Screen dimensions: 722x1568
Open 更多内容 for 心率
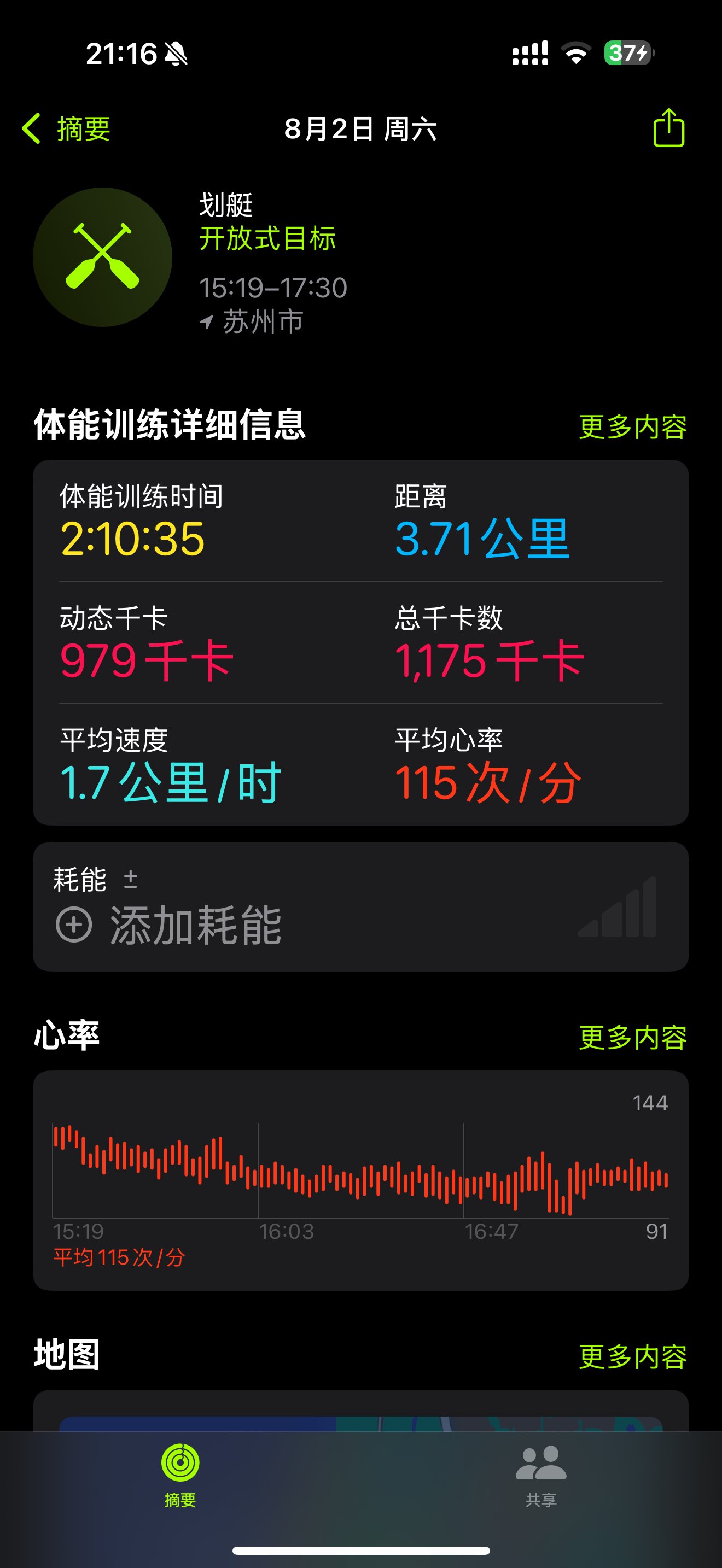coord(632,1037)
